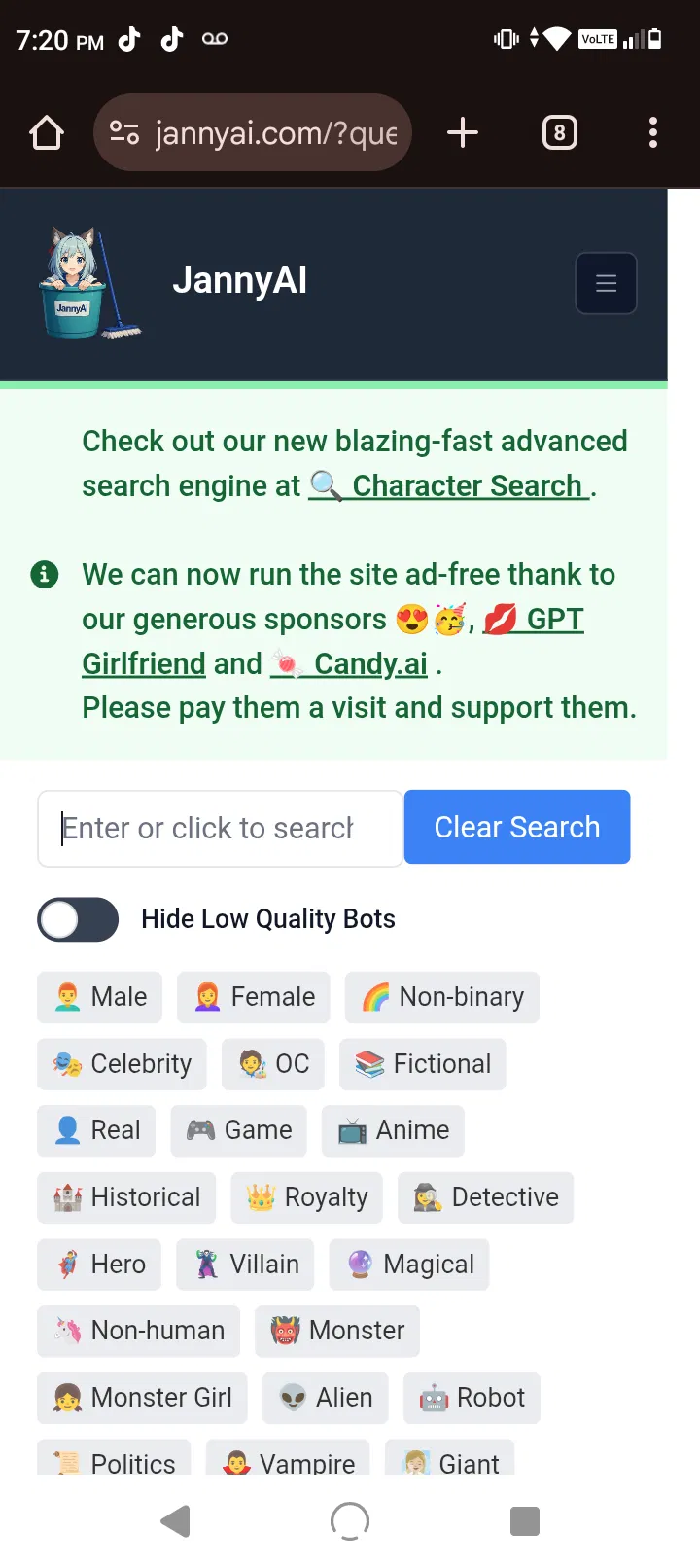Go back using system back button
Viewport: 700px width, 1568px height.
coord(175,1520)
